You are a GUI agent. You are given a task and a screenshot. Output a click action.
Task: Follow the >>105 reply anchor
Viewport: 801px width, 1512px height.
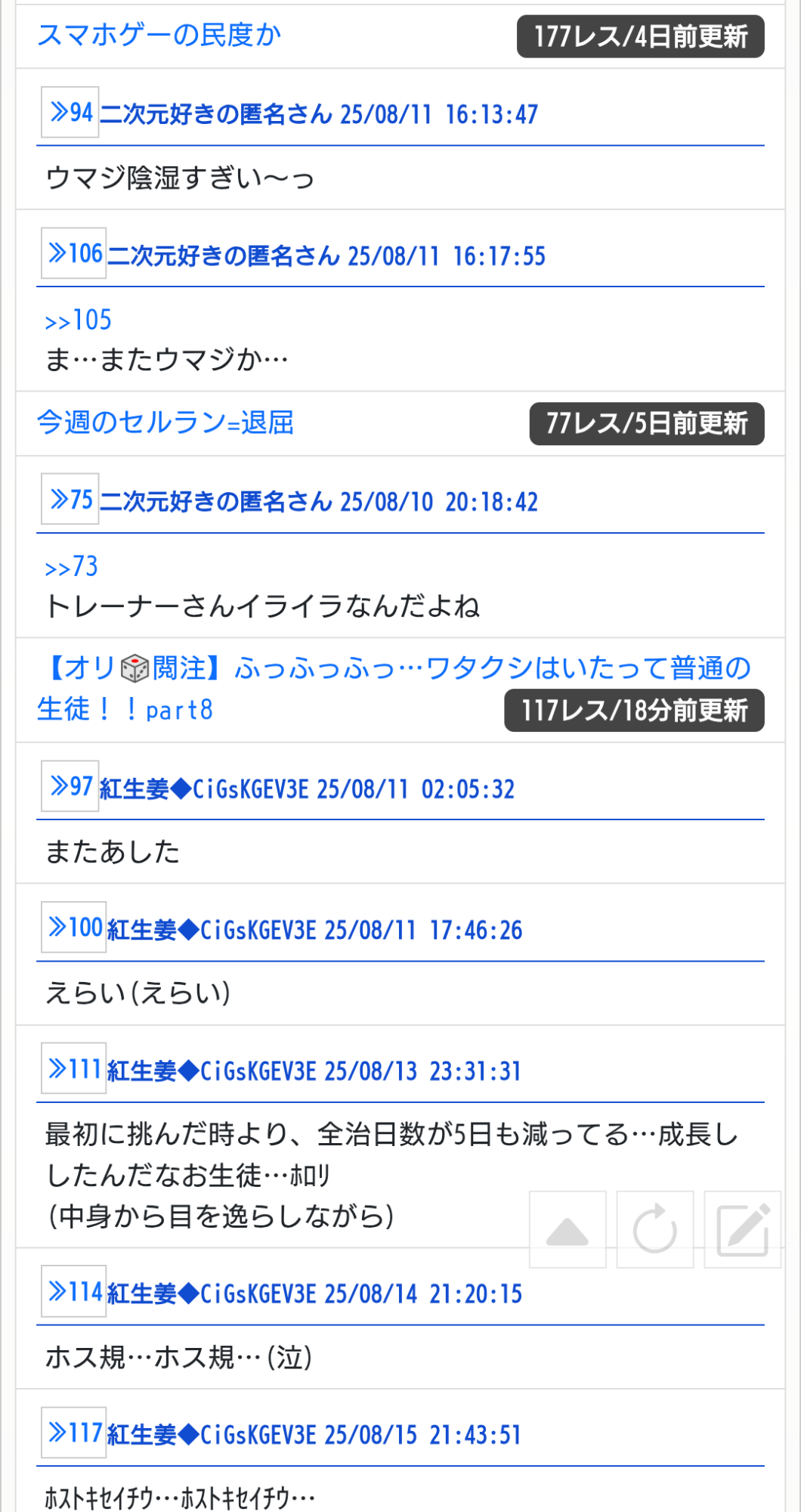(x=79, y=321)
